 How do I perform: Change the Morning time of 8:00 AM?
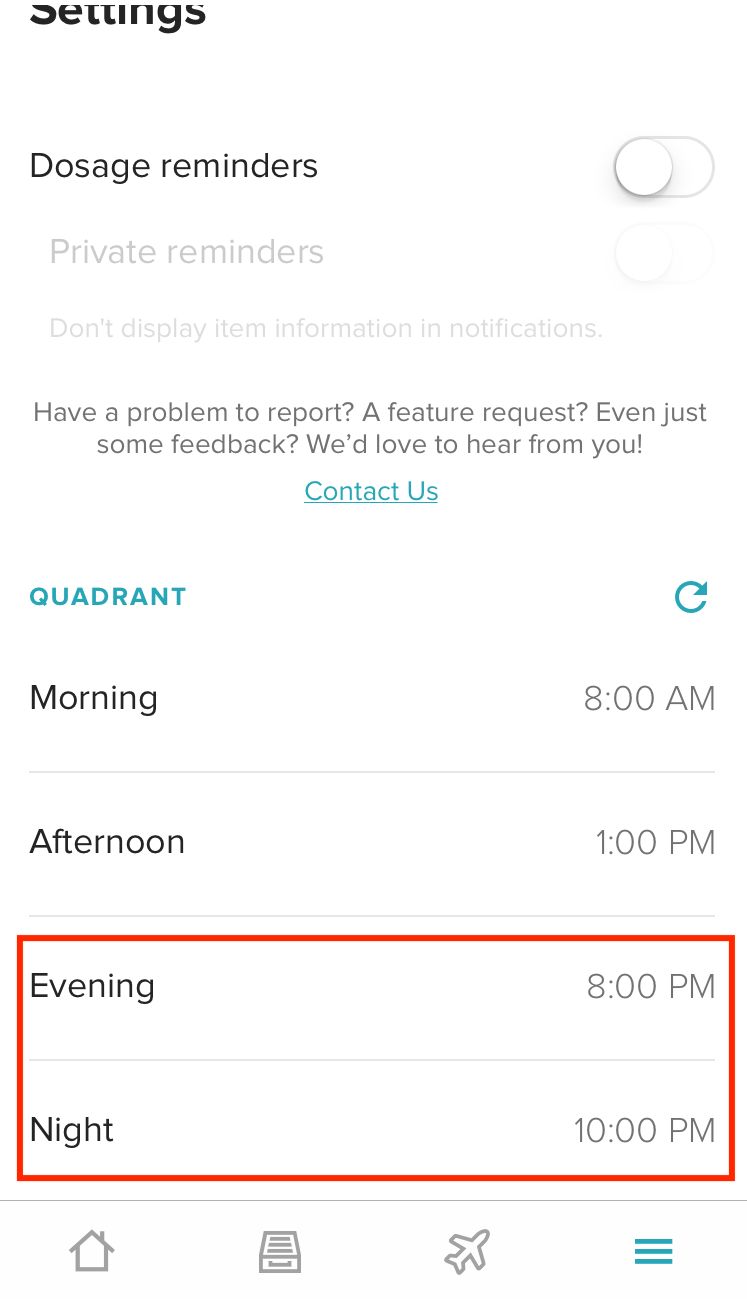click(x=372, y=699)
